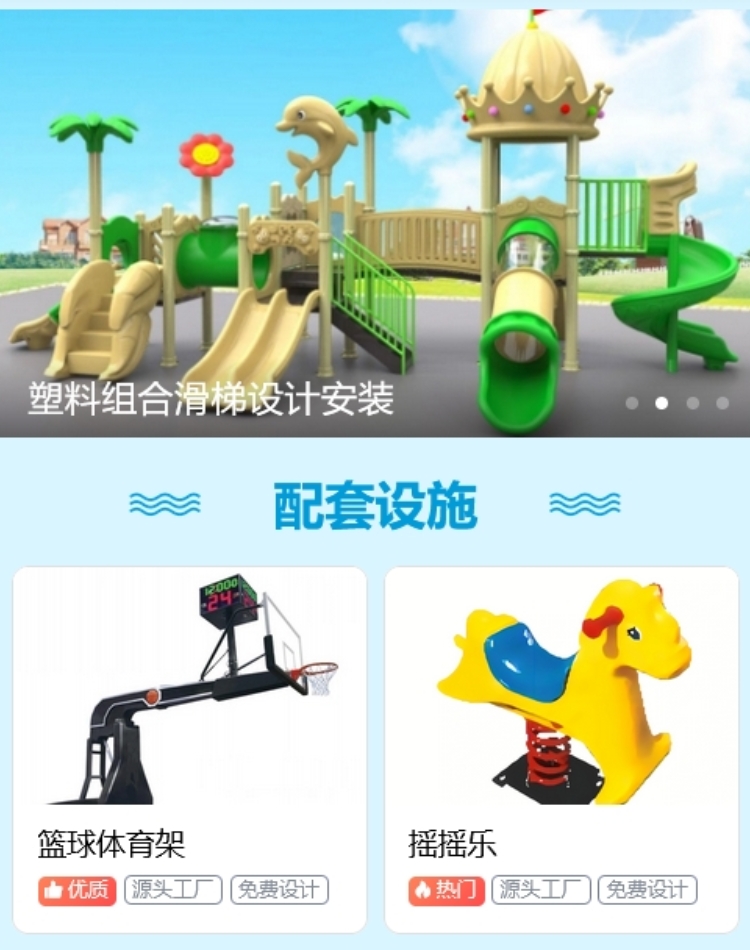Open the 塑料组合滑梯设计安装 banner
The height and width of the screenshot is (950, 750).
pyautogui.click(x=375, y=223)
